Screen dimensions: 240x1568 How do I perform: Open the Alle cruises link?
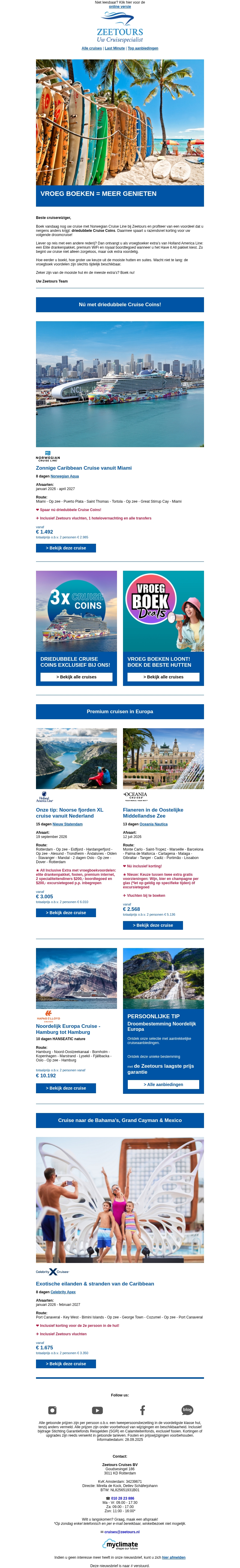click(92, 48)
